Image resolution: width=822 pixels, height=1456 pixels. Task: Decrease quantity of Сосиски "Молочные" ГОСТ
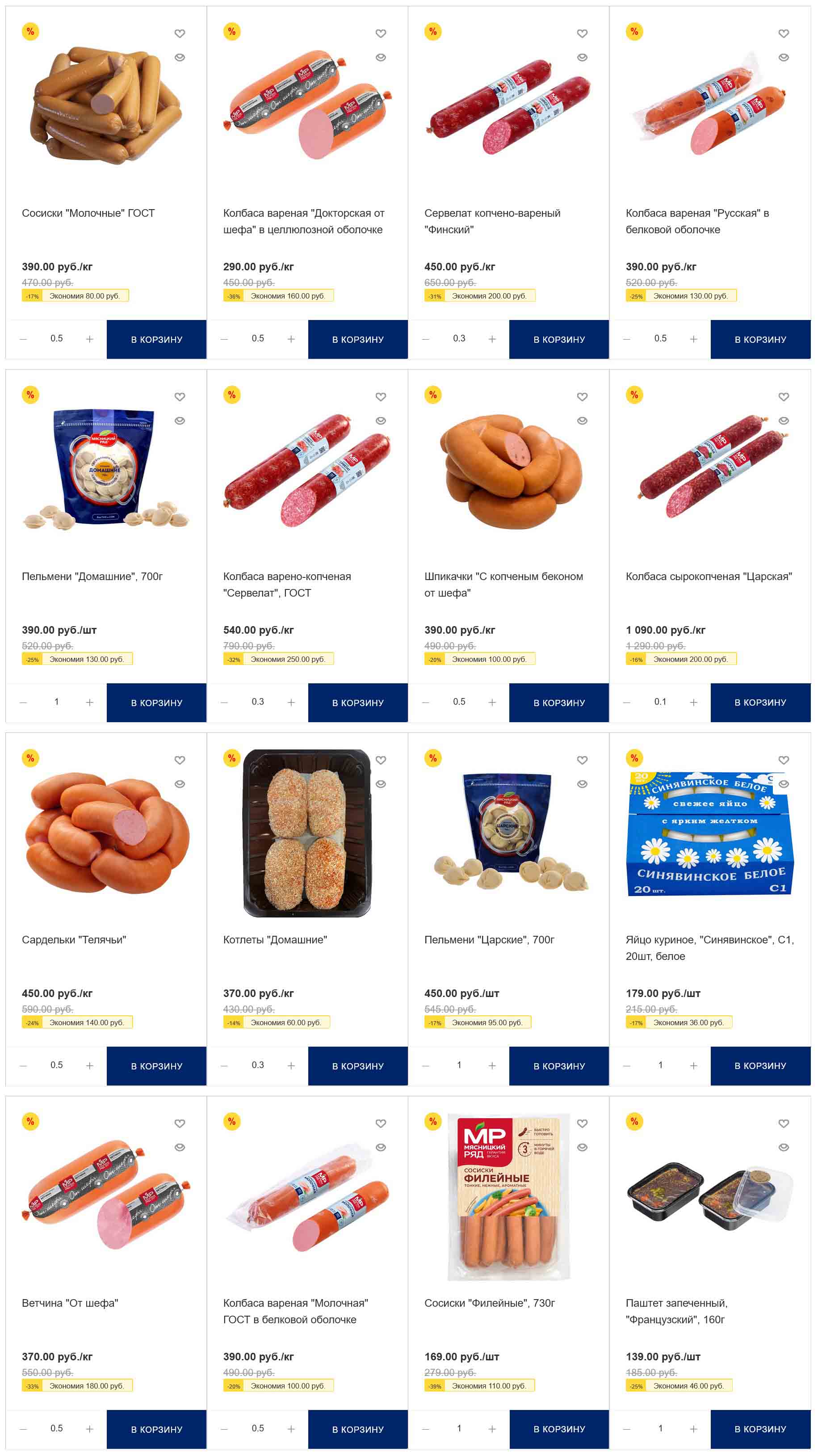(23, 339)
